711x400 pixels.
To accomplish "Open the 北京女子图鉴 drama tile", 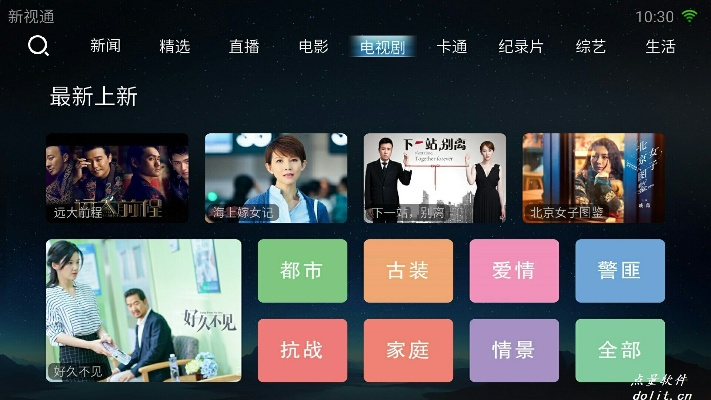I will coord(594,178).
